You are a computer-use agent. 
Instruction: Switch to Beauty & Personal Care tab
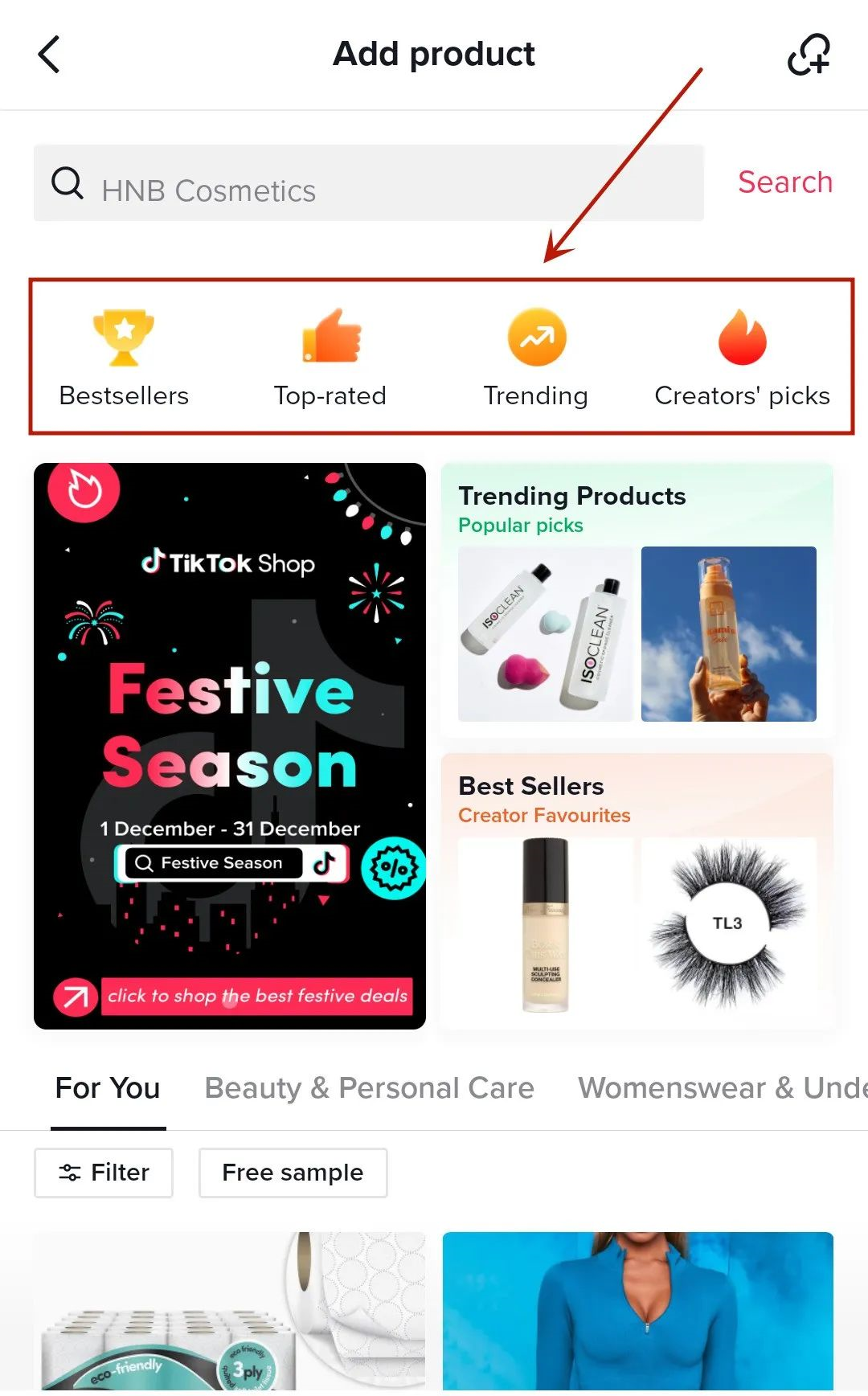tap(369, 1088)
